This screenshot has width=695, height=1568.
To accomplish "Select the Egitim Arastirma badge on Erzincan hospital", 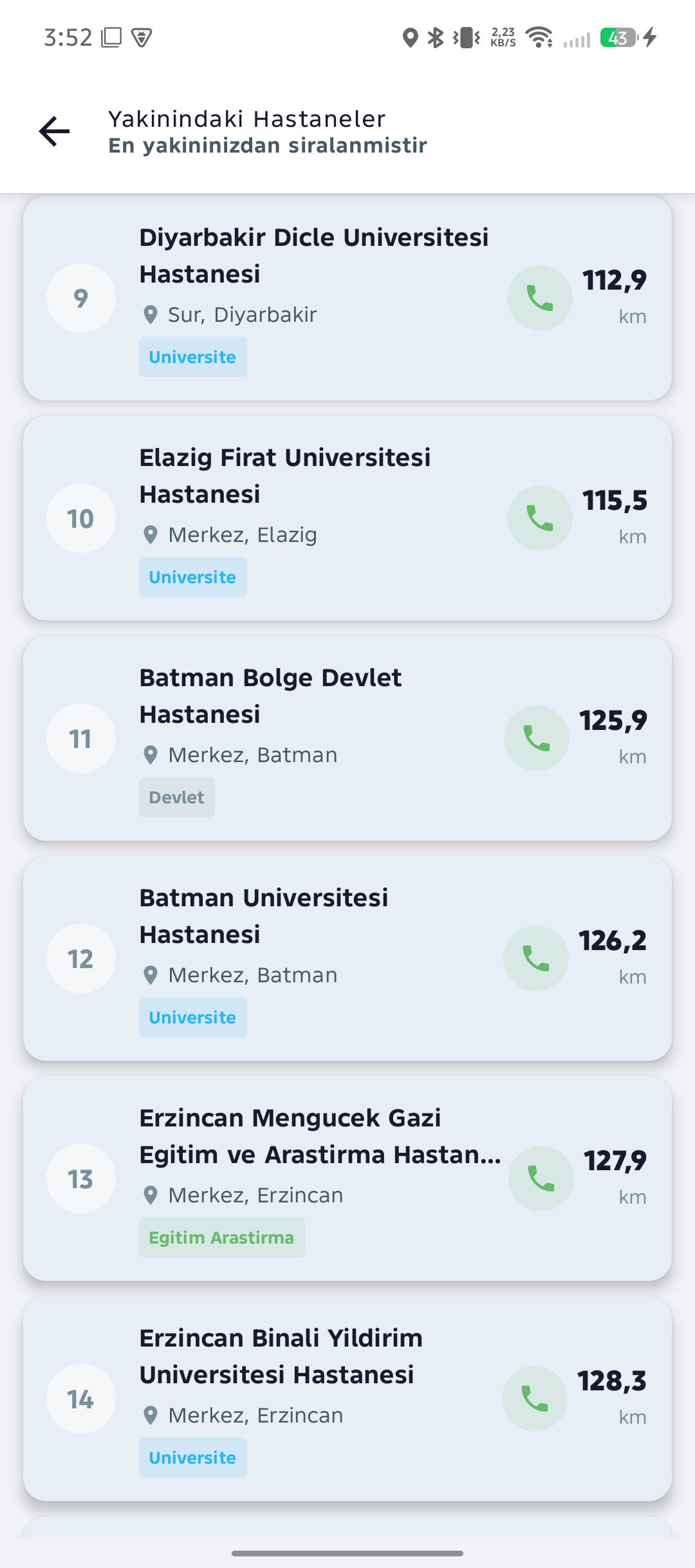I will [x=221, y=1237].
